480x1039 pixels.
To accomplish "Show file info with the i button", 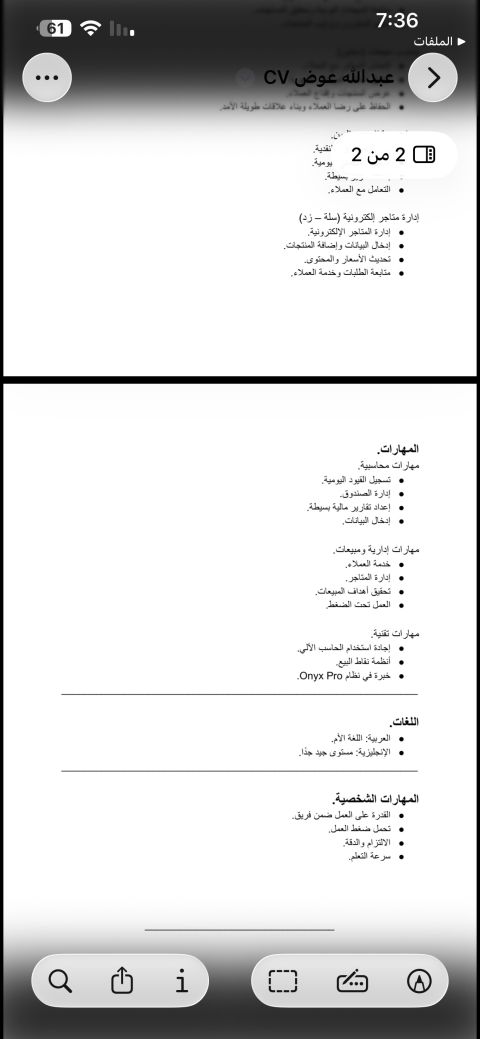I will tap(182, 981).
